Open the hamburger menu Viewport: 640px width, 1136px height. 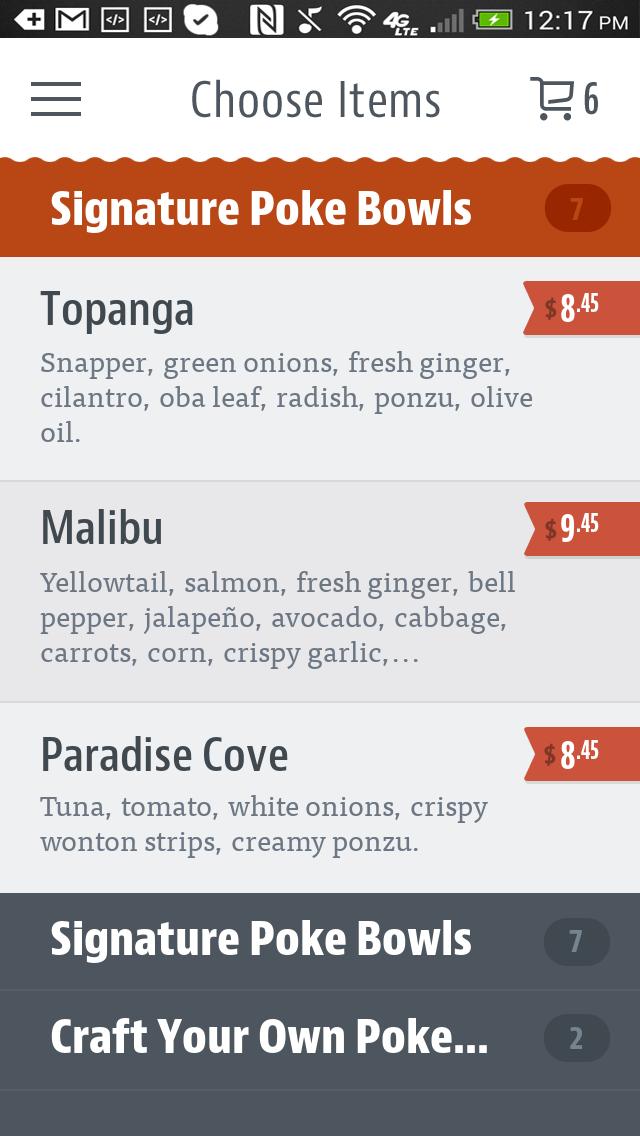[56, 99]
